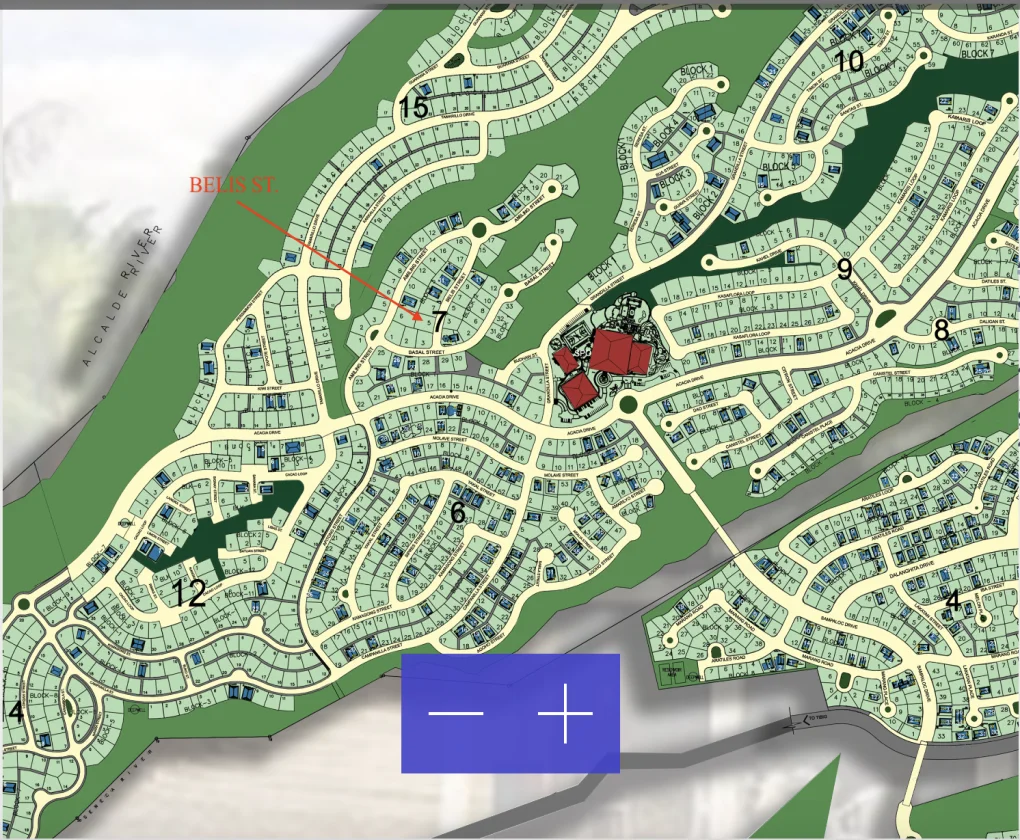Zoom out with the minus button

coord(456,713)
